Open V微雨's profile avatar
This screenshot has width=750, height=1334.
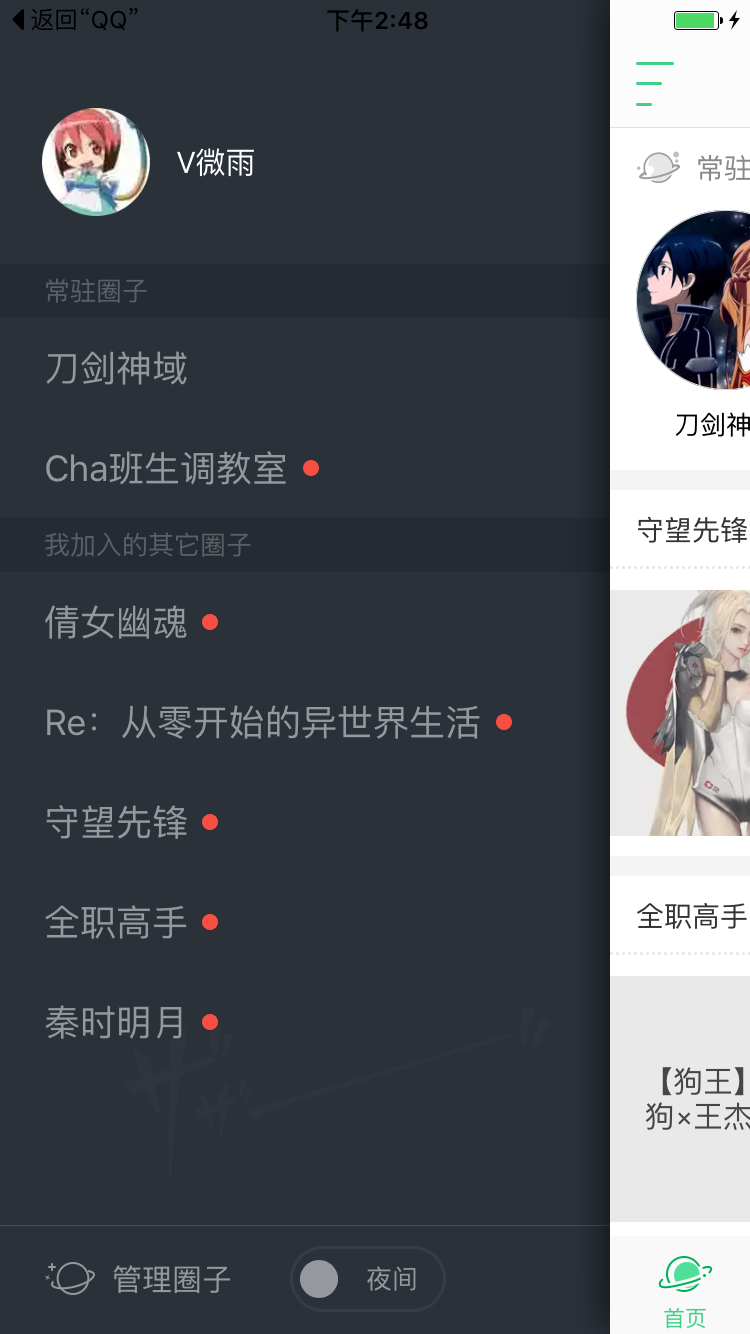point(96,162)
